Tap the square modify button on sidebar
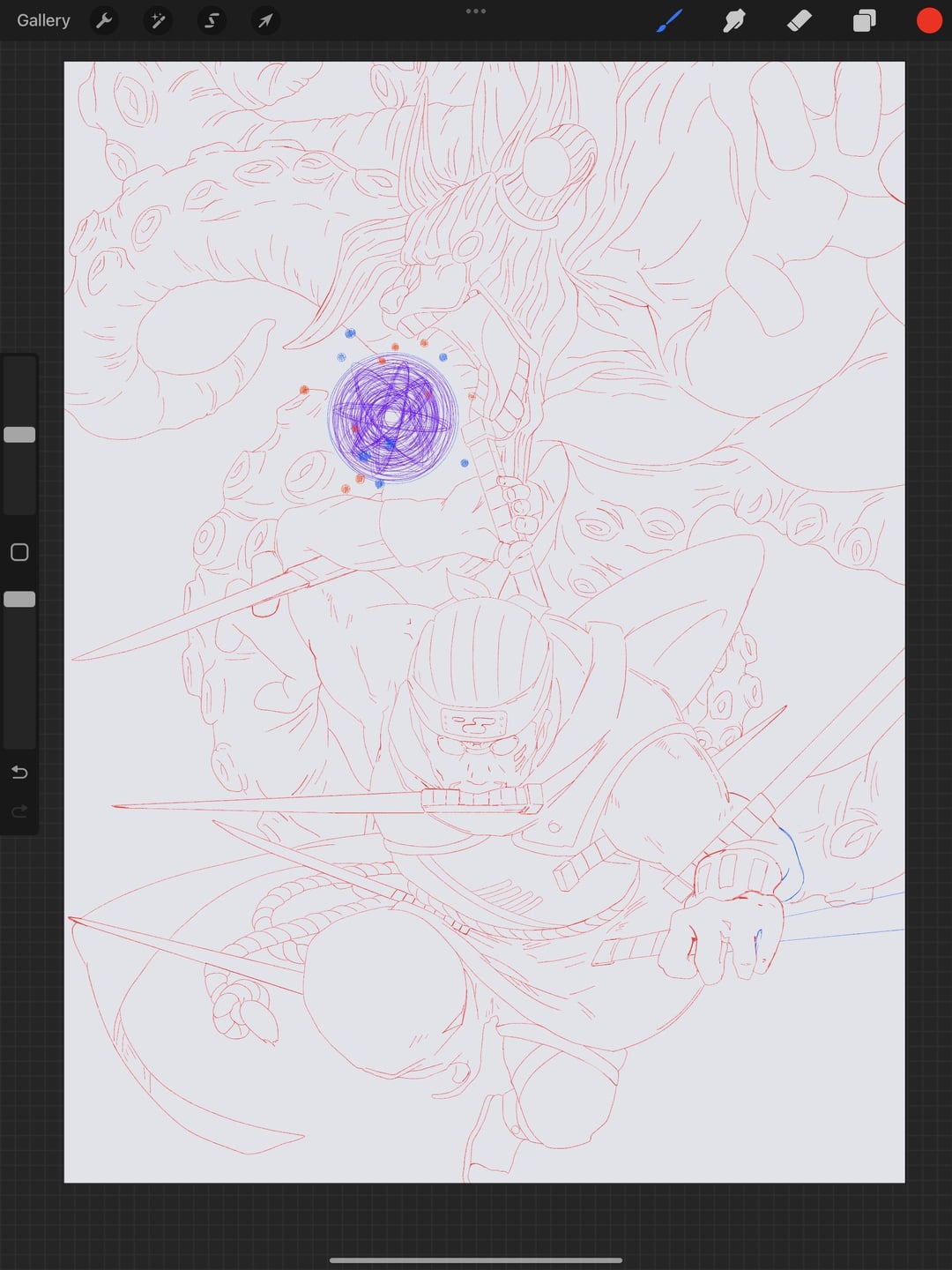Viewport: 952px width, 1270px height. [x=19, y=553]
